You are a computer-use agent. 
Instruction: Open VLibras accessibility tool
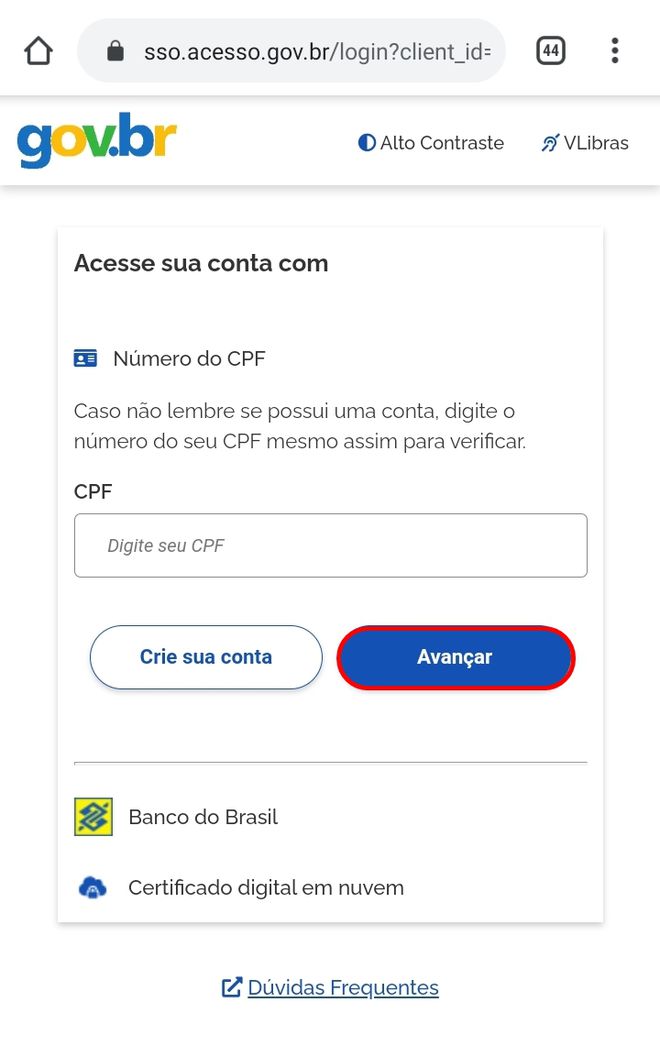coord(584,143)
